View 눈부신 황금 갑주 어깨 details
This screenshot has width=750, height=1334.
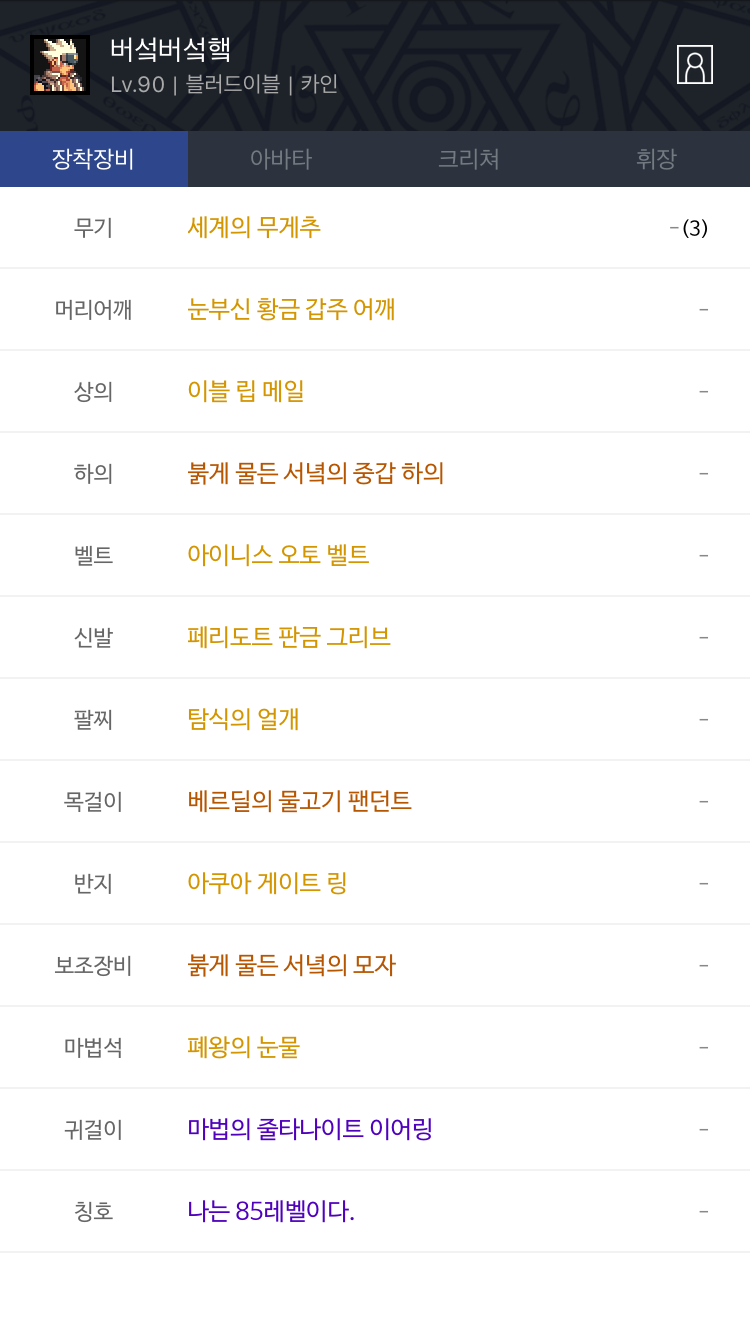click(x=291, y=309)
